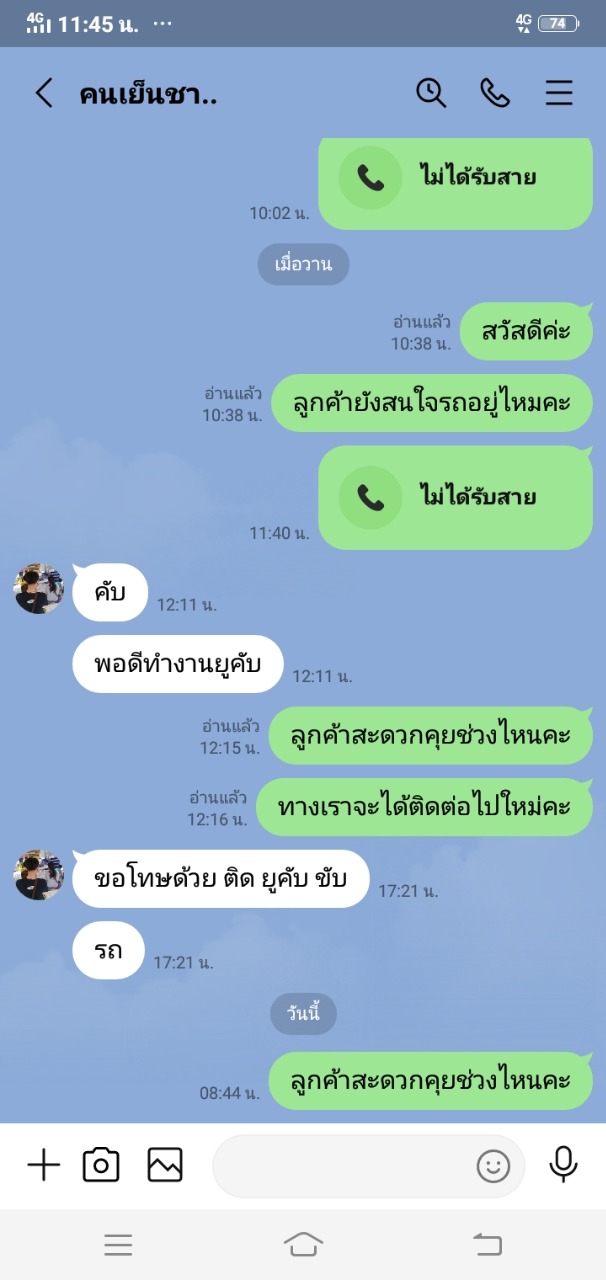Record a voice message with the mic

(x=563, y=1164)
